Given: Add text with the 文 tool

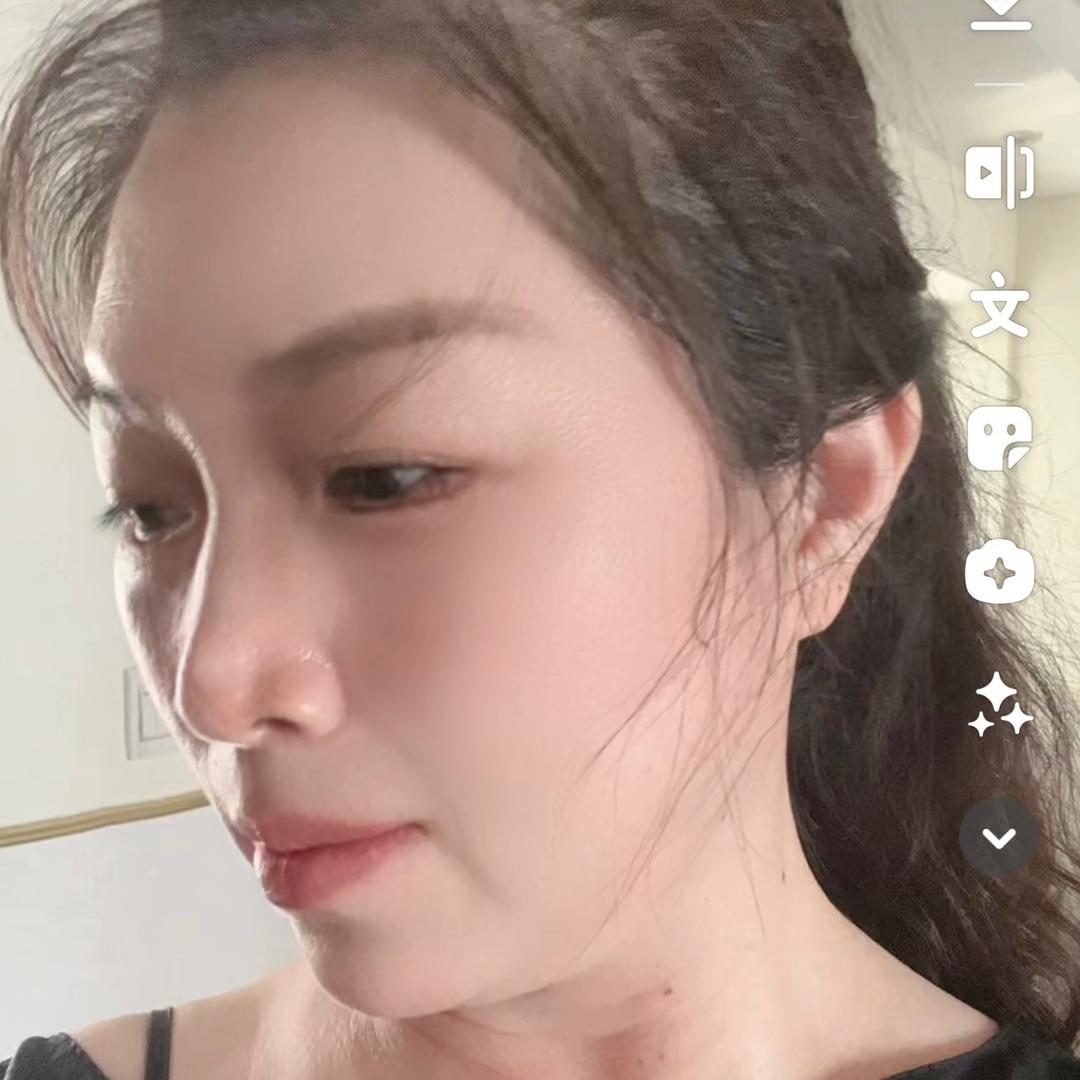Looking at the screenshot, I should 1000,305.
